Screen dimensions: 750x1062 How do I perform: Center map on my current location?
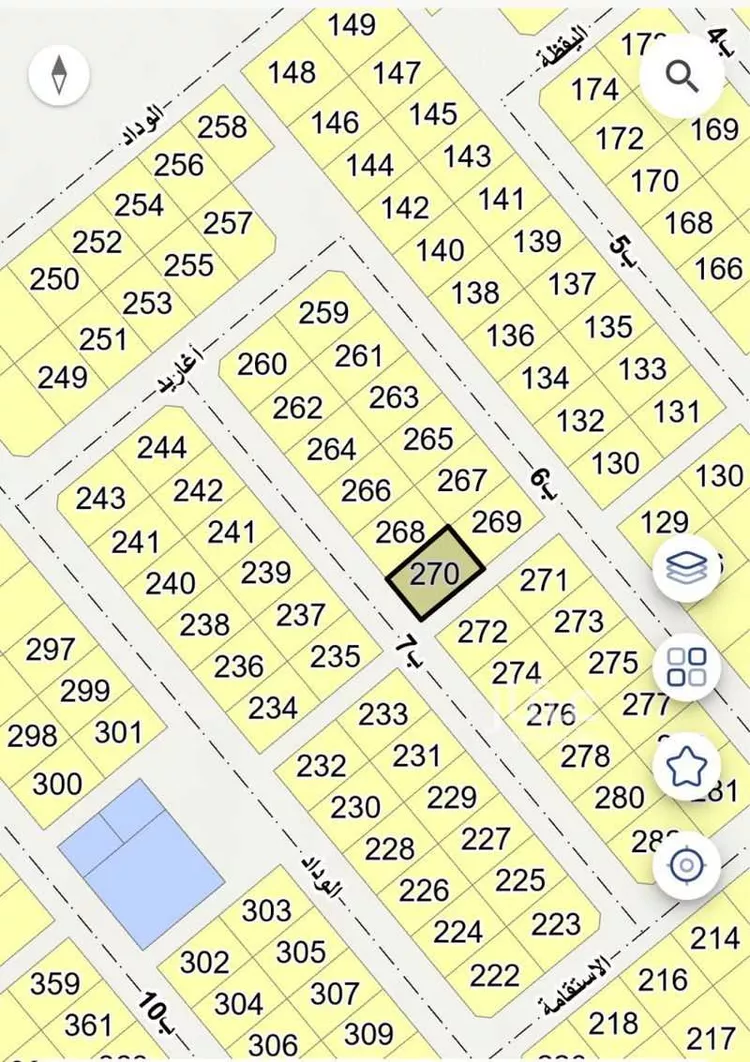pos(687,865)
